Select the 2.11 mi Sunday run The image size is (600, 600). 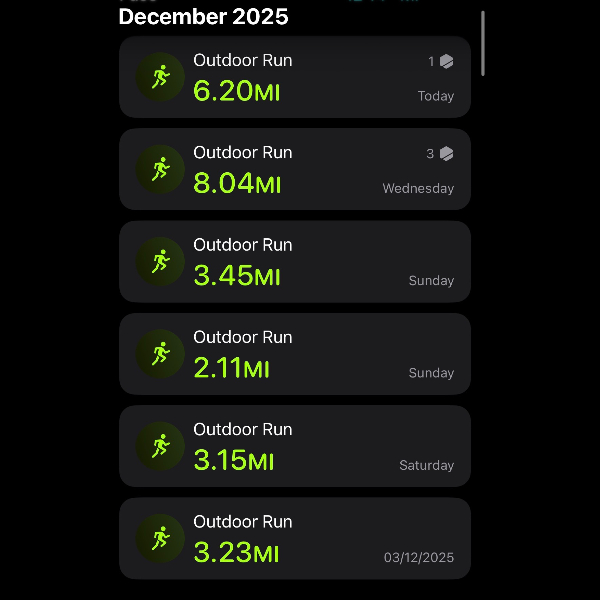(x=294, y=354)
